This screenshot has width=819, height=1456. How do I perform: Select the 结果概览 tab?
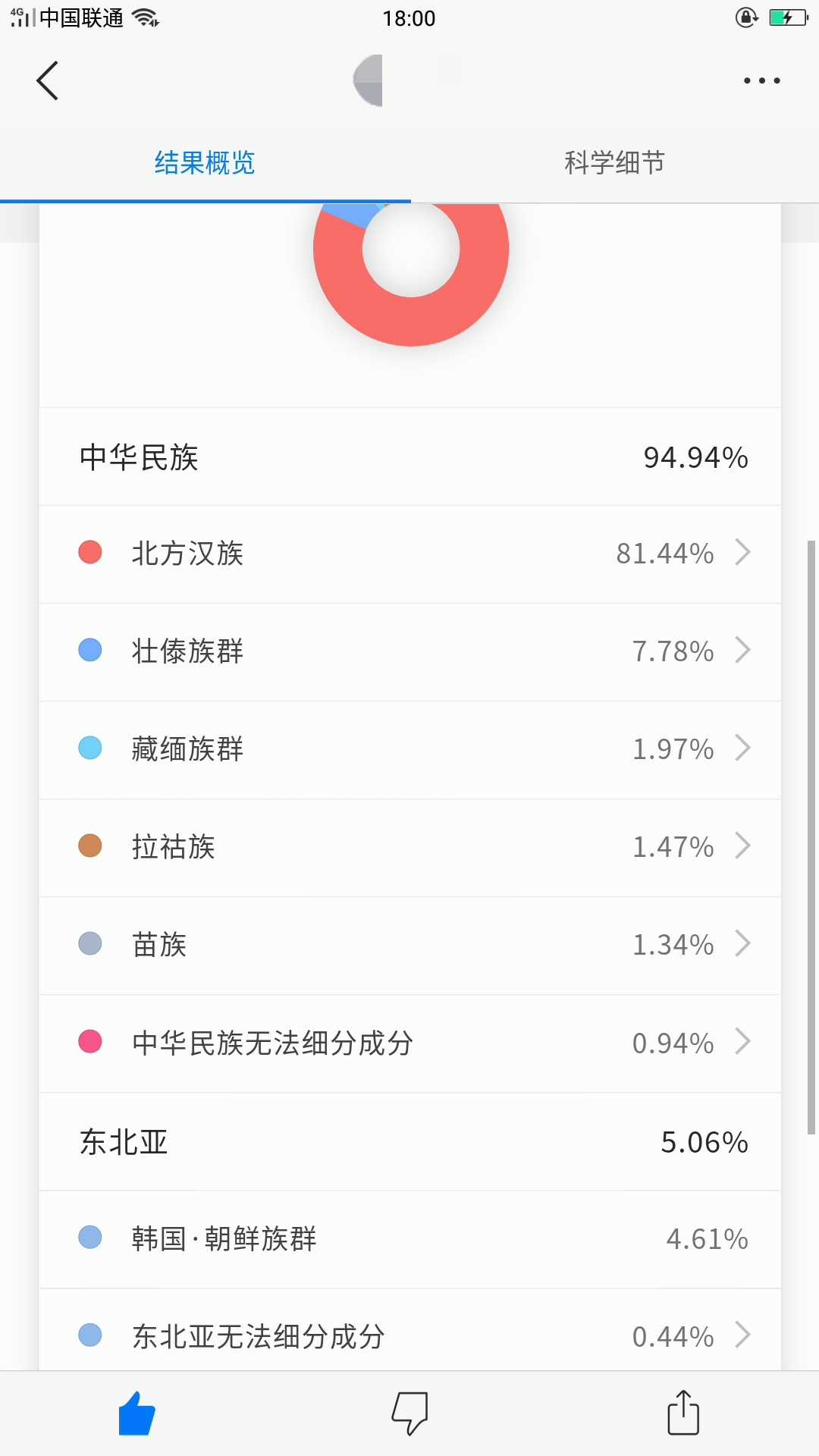(205, 162)
